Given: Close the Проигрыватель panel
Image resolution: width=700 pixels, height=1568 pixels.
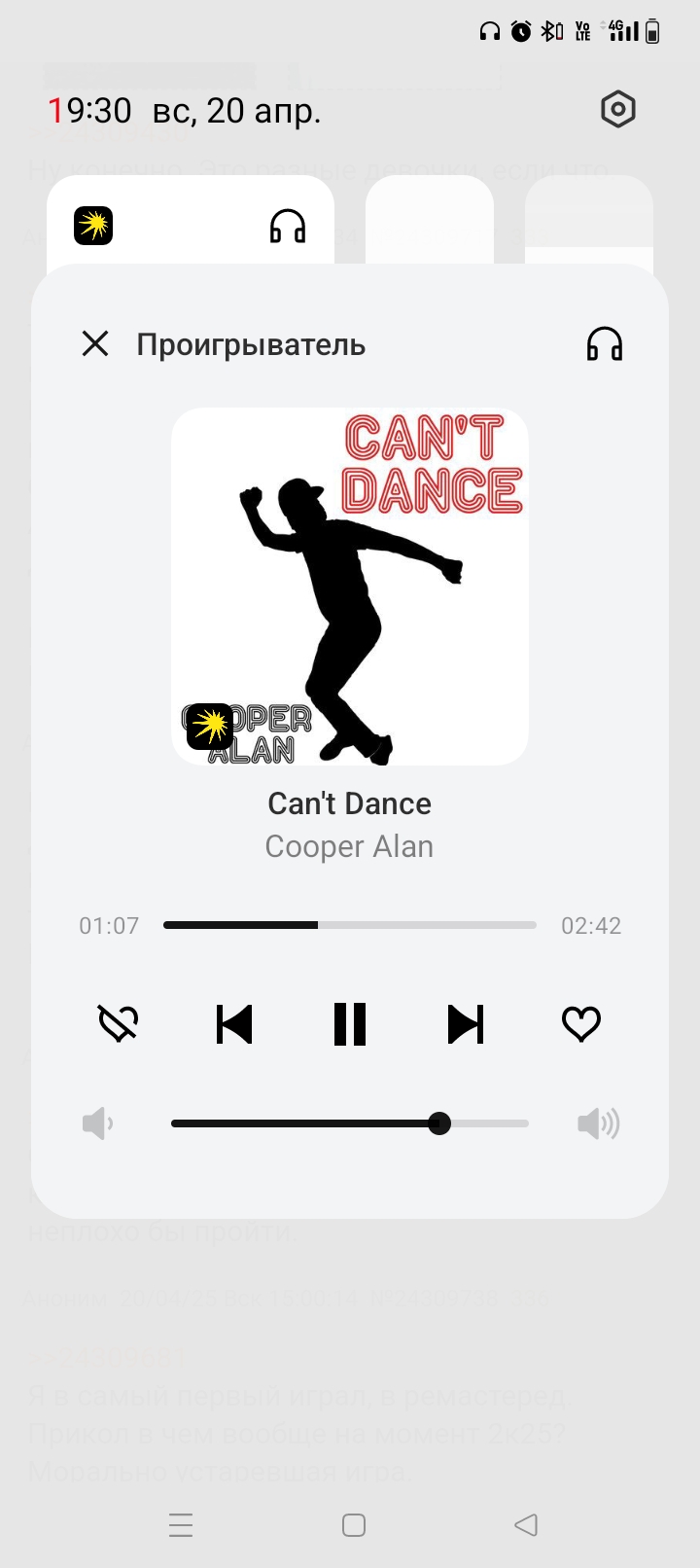Looking at the screenshot, I should tap(95, 343).
